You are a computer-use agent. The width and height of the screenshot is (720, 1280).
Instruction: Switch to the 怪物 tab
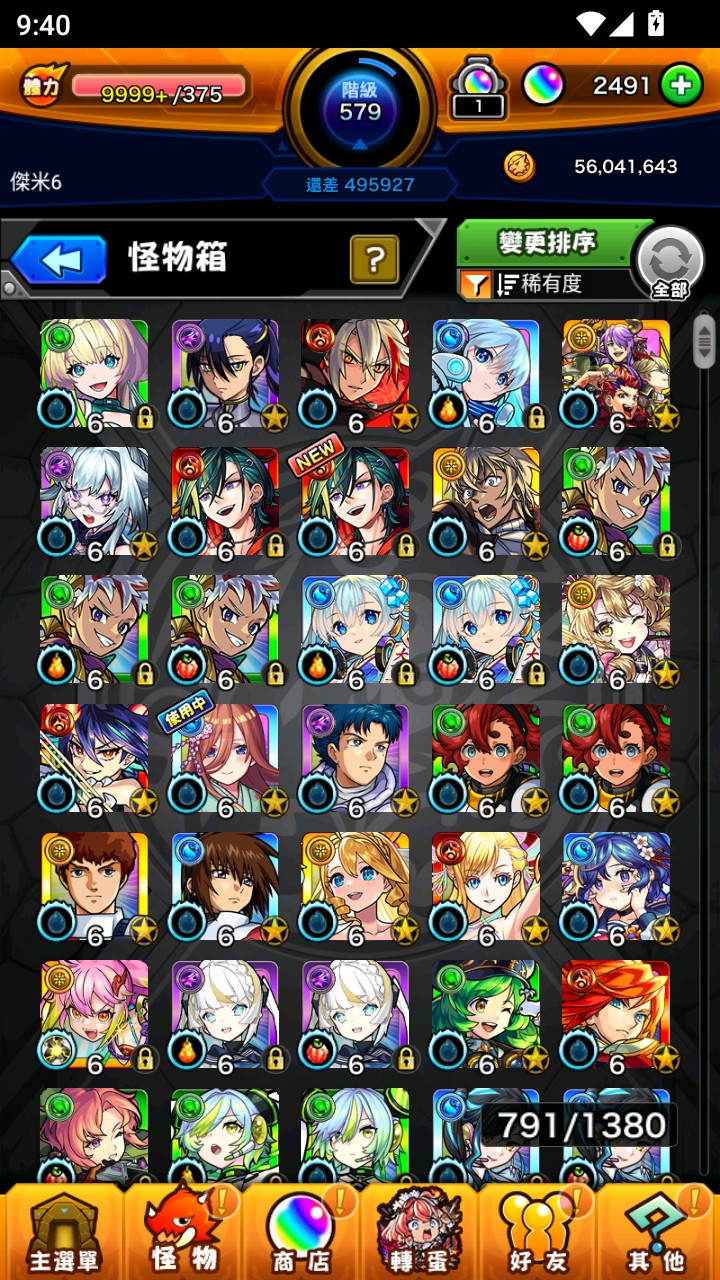[x=182, y=1232]
